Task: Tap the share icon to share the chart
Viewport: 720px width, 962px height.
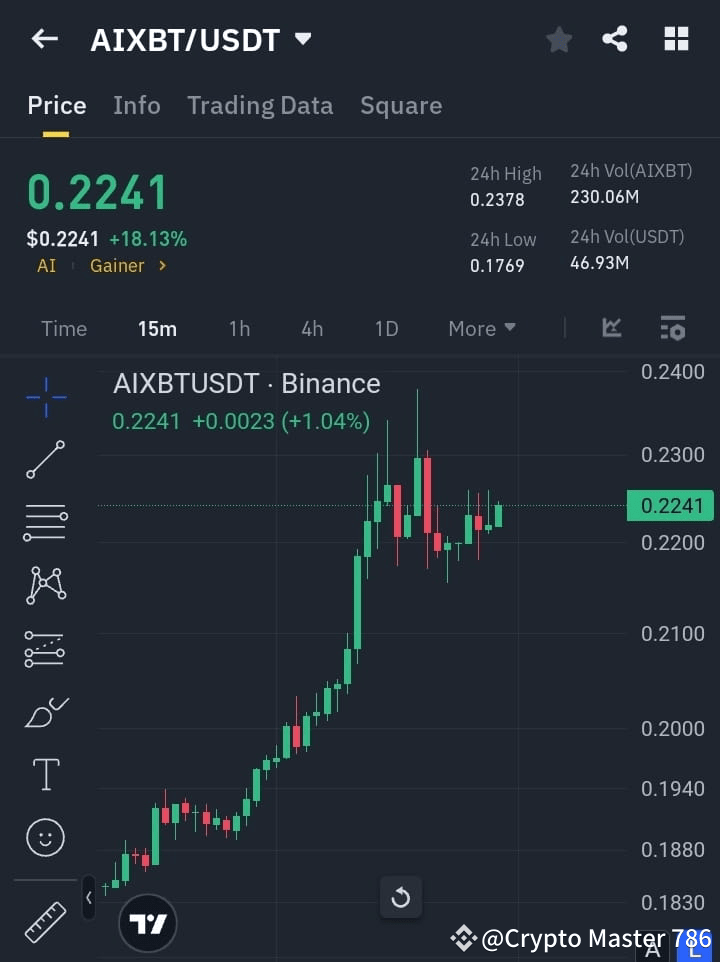Action: pos(616,39)
